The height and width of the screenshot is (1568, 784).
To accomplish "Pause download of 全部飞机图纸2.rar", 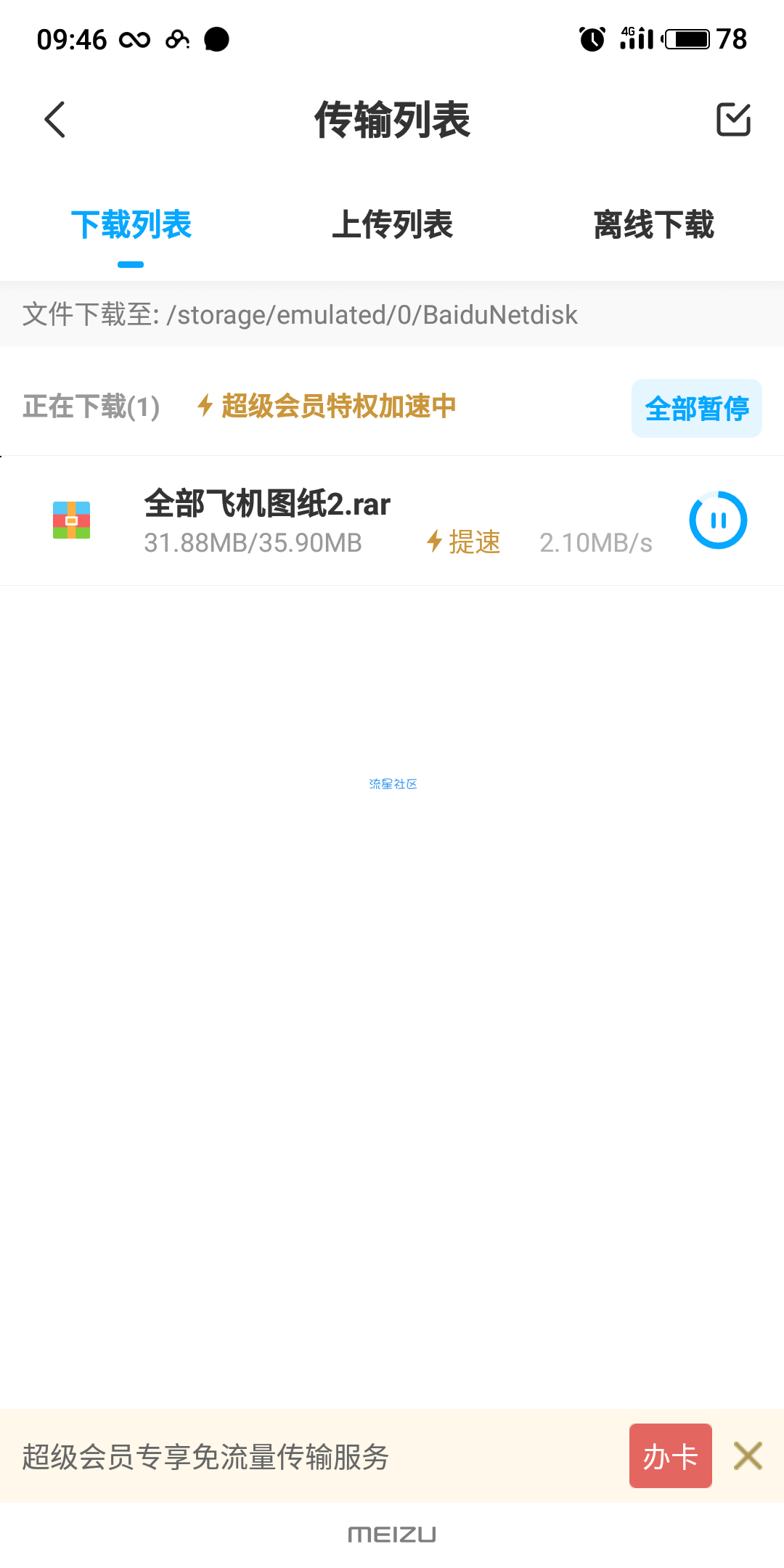I will click(718, 520).
